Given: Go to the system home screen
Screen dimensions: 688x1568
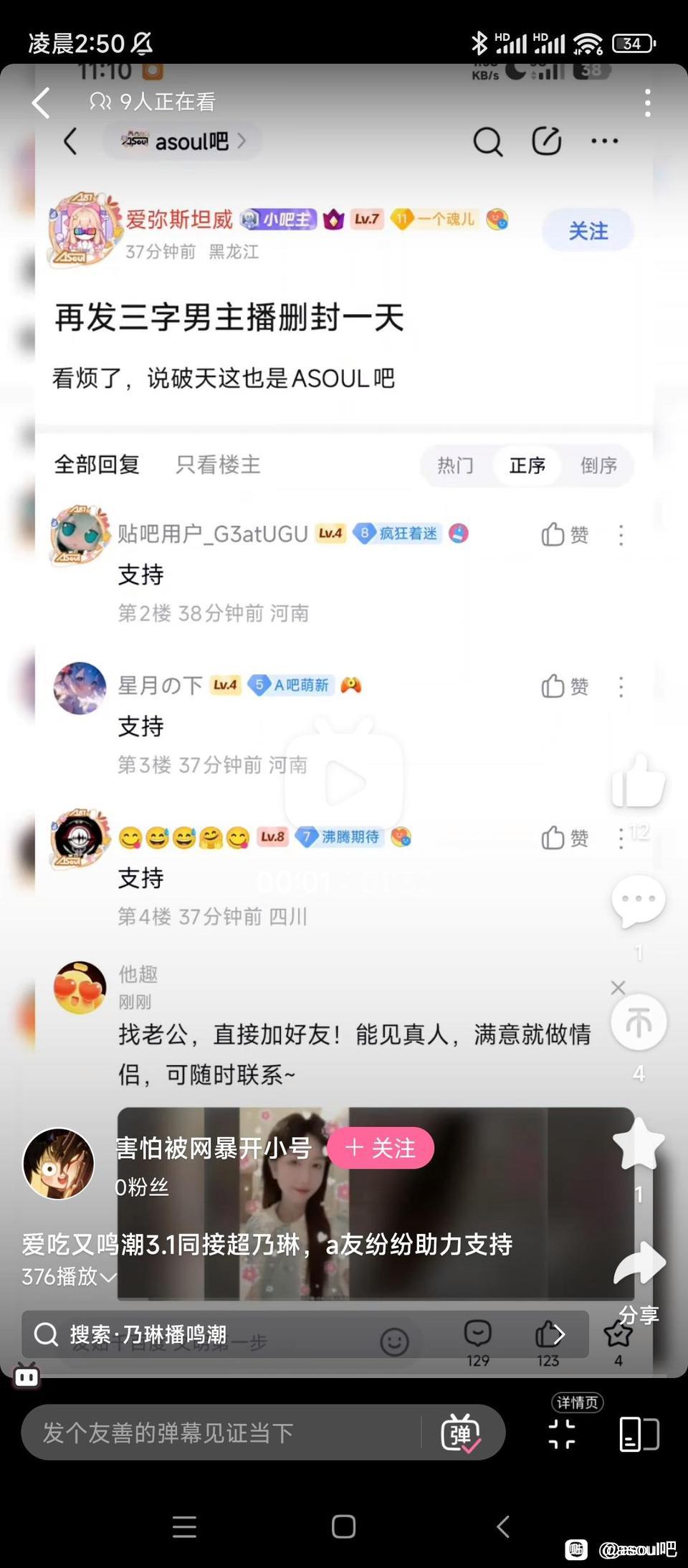Looking at the screenshot, I should coord(344,1526).
